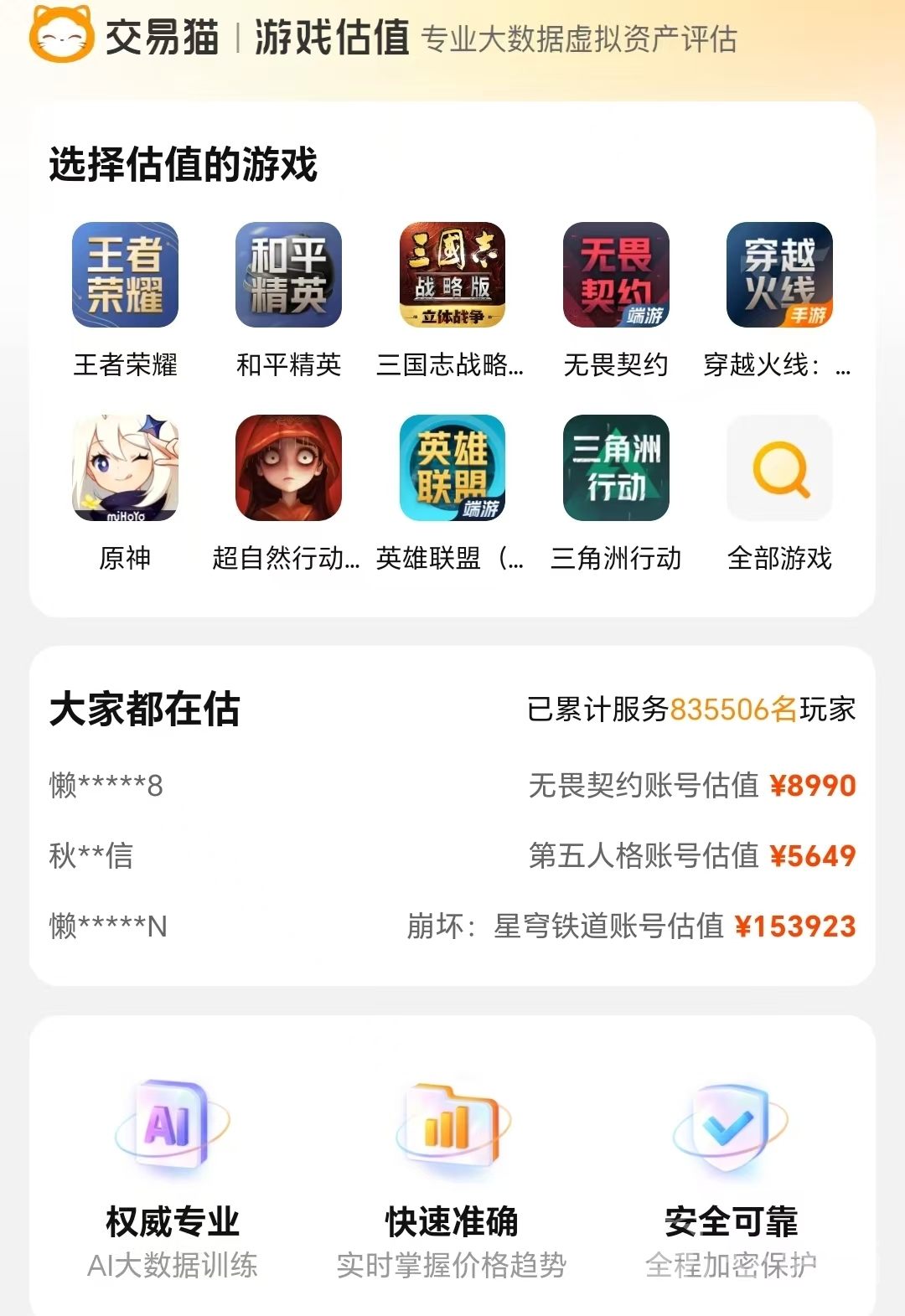Select 王者荣耀 for valuation
The height and width of the screenshot is (1316, 905).
coord(125,275)
